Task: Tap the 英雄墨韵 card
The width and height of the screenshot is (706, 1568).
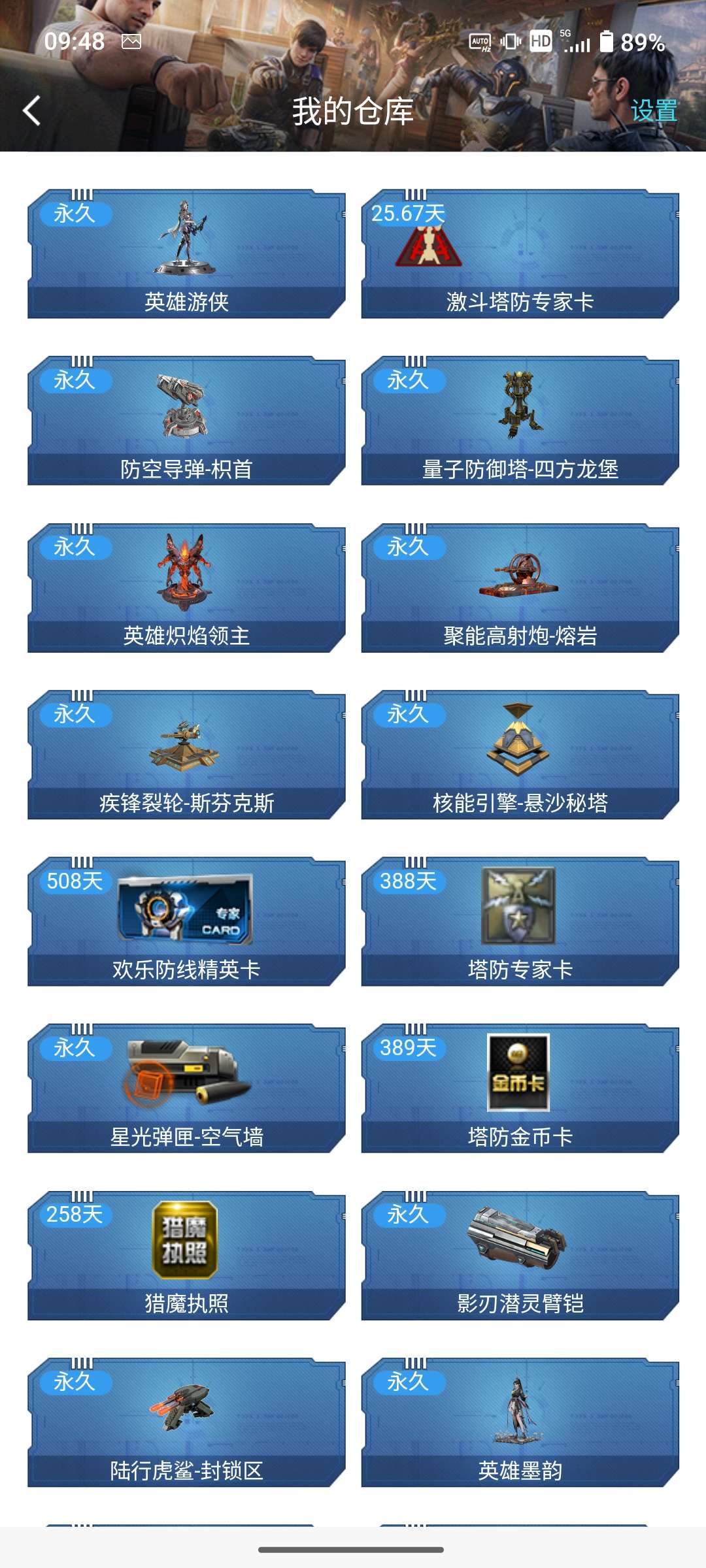Action: [x=520, y=1422]
